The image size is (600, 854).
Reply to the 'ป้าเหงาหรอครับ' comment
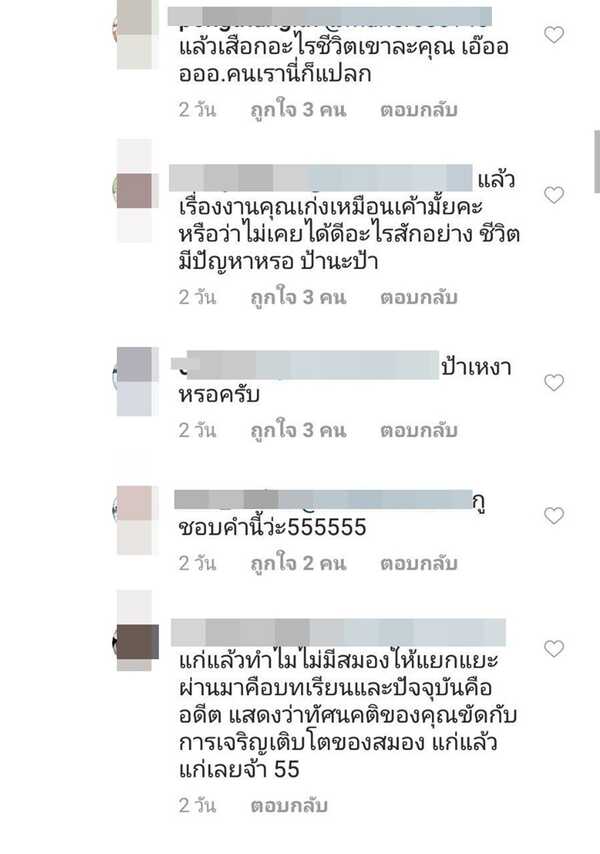pos(418,430)
